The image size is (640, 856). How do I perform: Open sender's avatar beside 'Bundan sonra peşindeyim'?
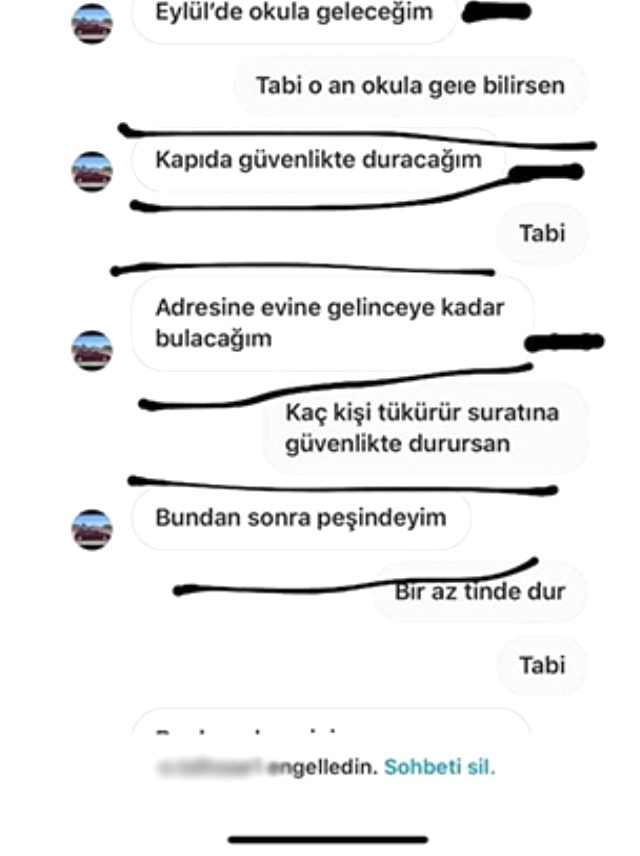coord(93,530)
